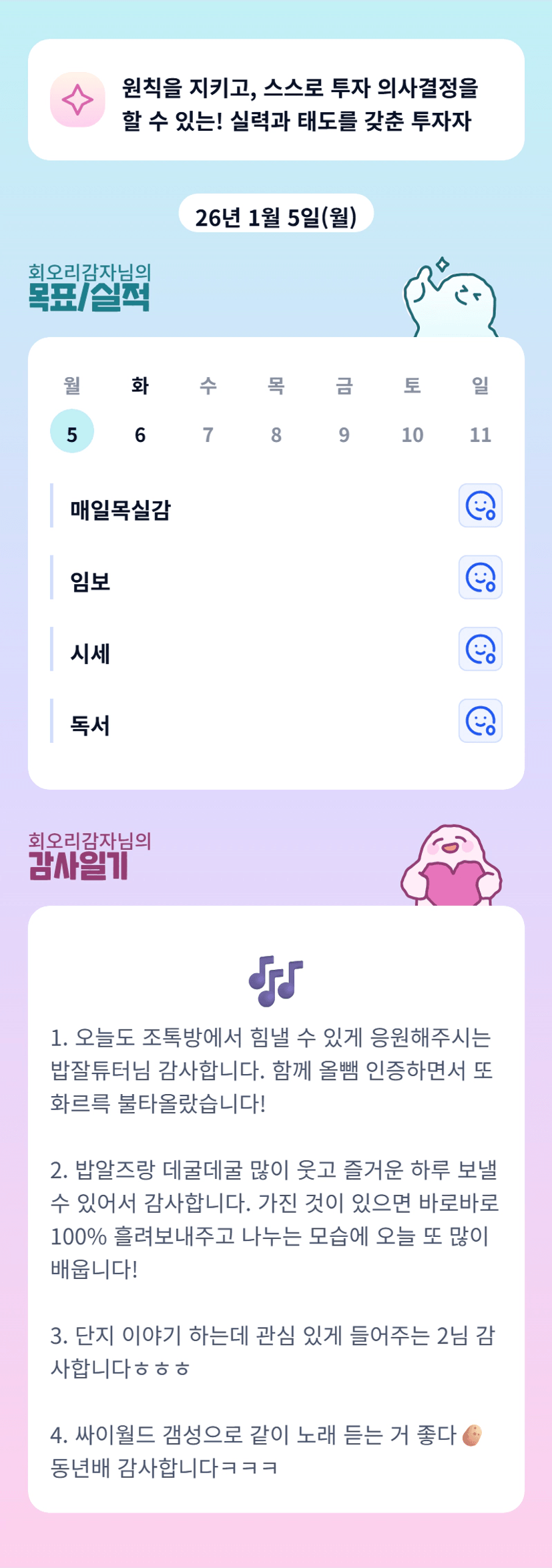
Task: Tap the emoji reaction icon for 임보
Action: 480,577
